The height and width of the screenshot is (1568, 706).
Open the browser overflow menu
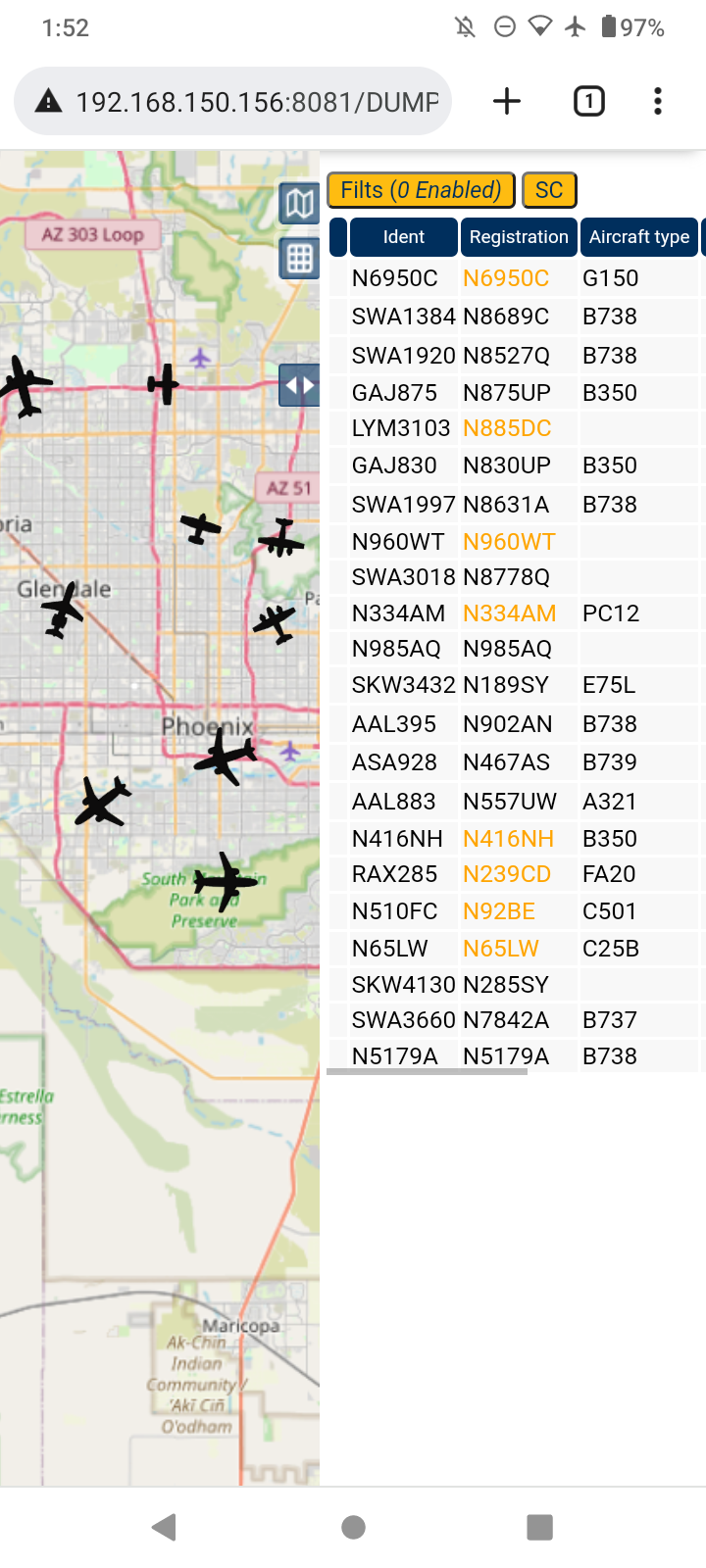point(658,101)
